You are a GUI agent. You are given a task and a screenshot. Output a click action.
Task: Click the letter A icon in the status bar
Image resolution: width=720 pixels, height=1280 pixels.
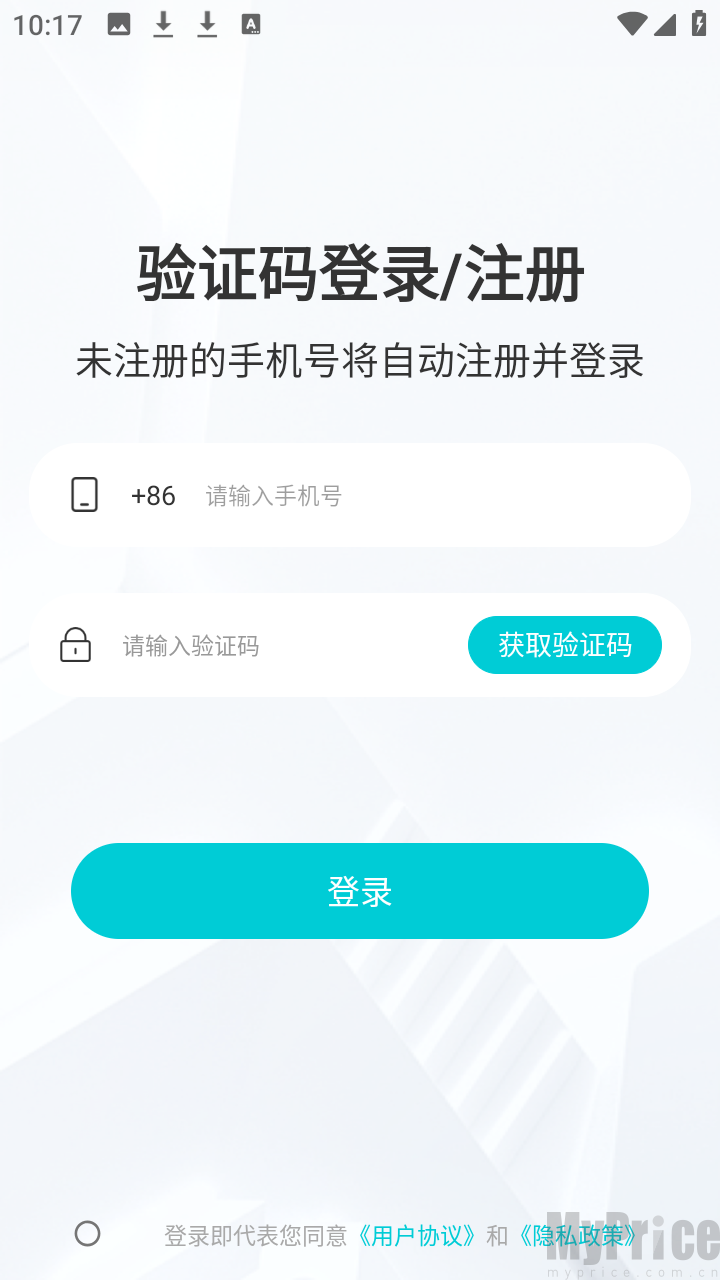pyautogui.click(x=251, y=24)
